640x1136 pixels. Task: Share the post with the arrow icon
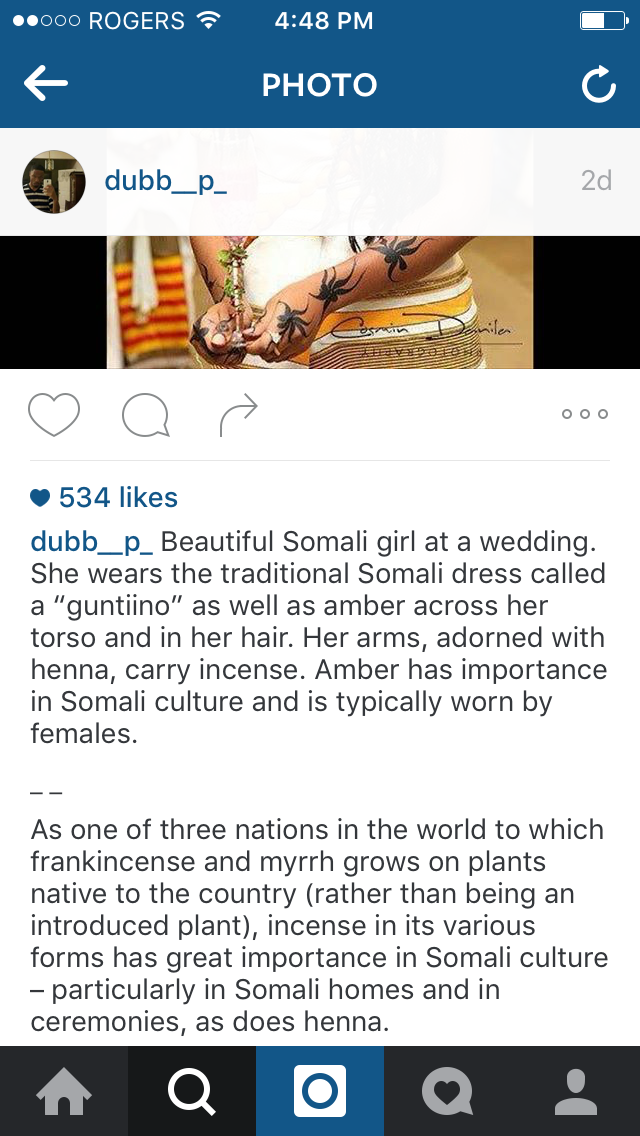(238, 415)
